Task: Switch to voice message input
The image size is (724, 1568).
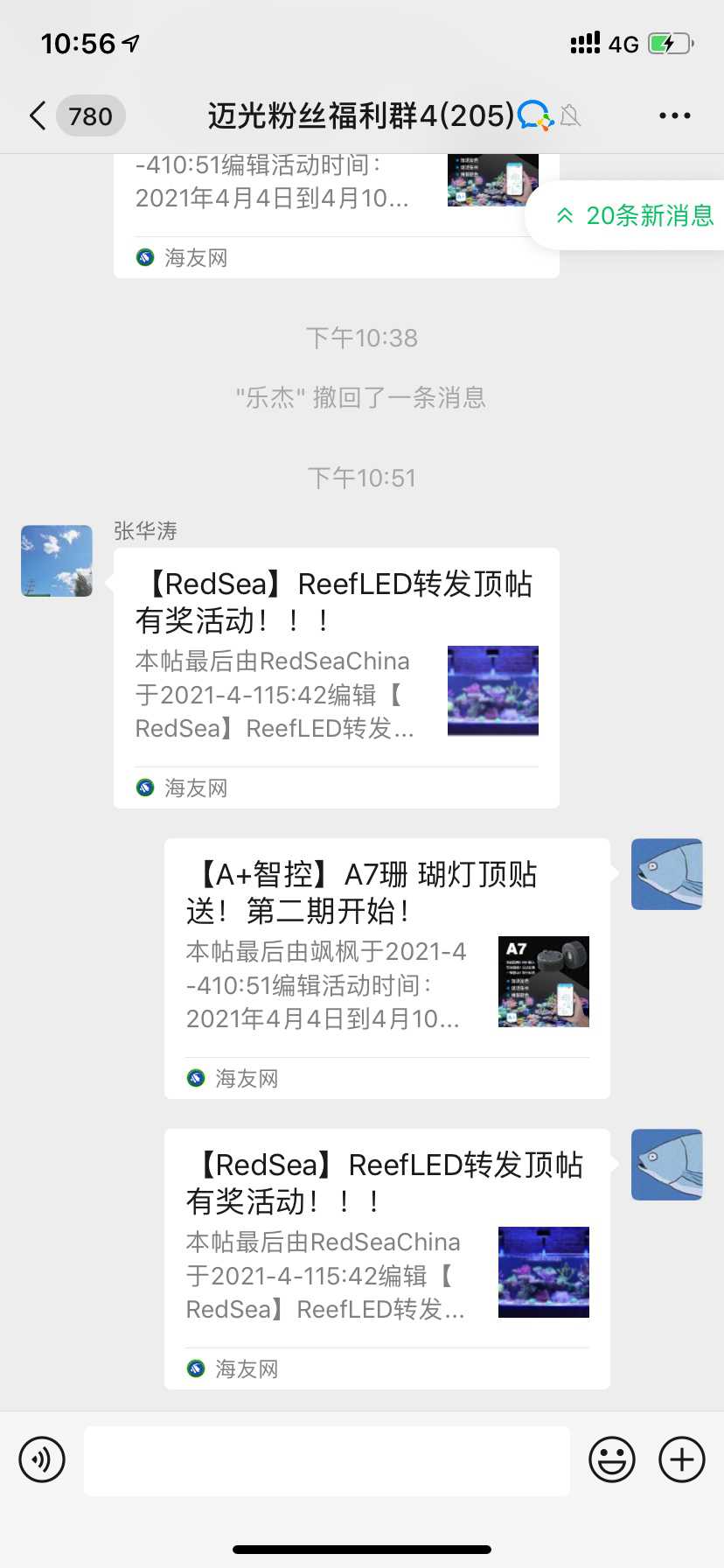Action: (x=42, y=1459)
